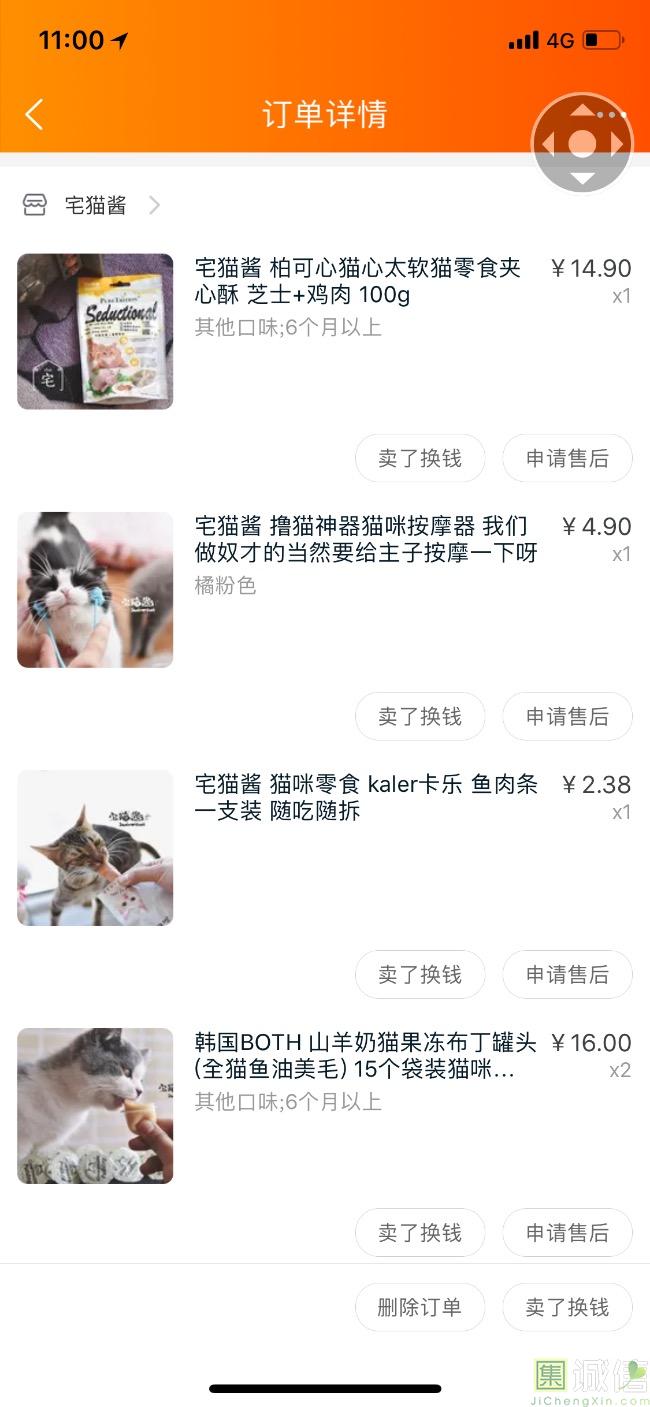This screenshot has height=1407, width=650.
Task: Tap 卖了换钱 for 柏可心猫零食夹心酥
Action: tap(420, 459)
